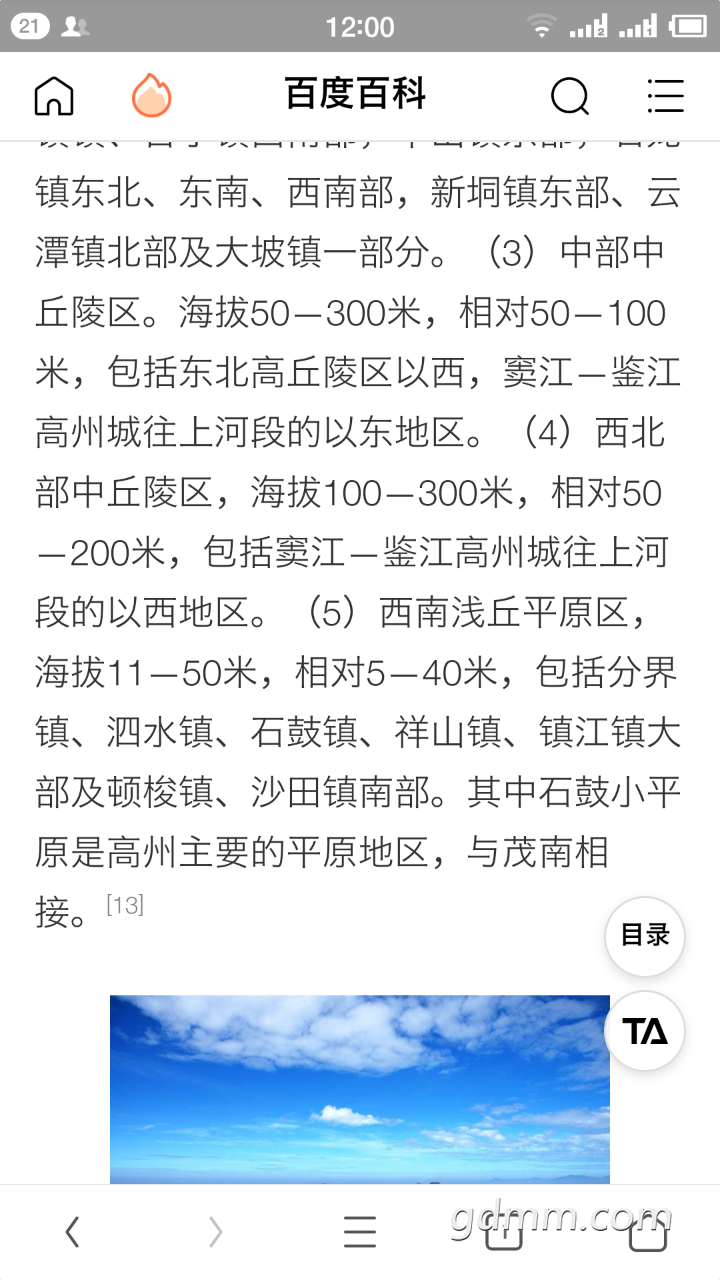
Task: Tap the TA floating button
Action: tap(645, 1031)
